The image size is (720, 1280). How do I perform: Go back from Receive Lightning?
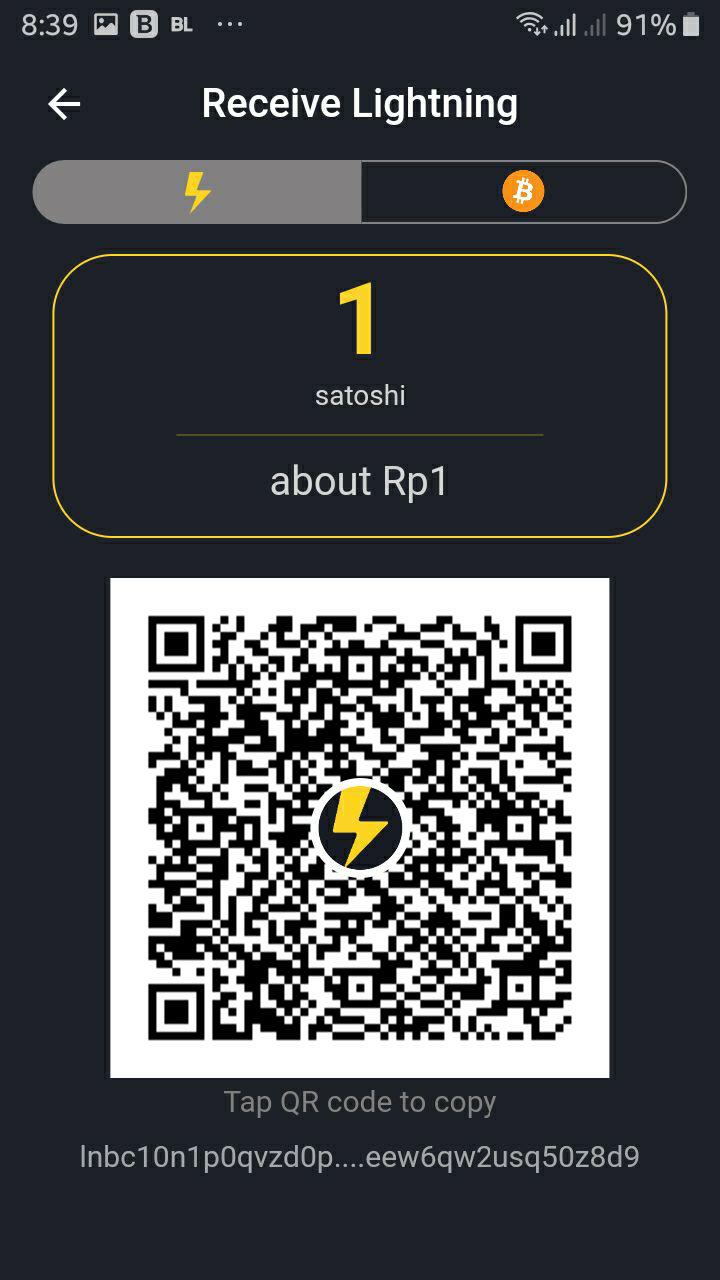click(x=64, y=104)
